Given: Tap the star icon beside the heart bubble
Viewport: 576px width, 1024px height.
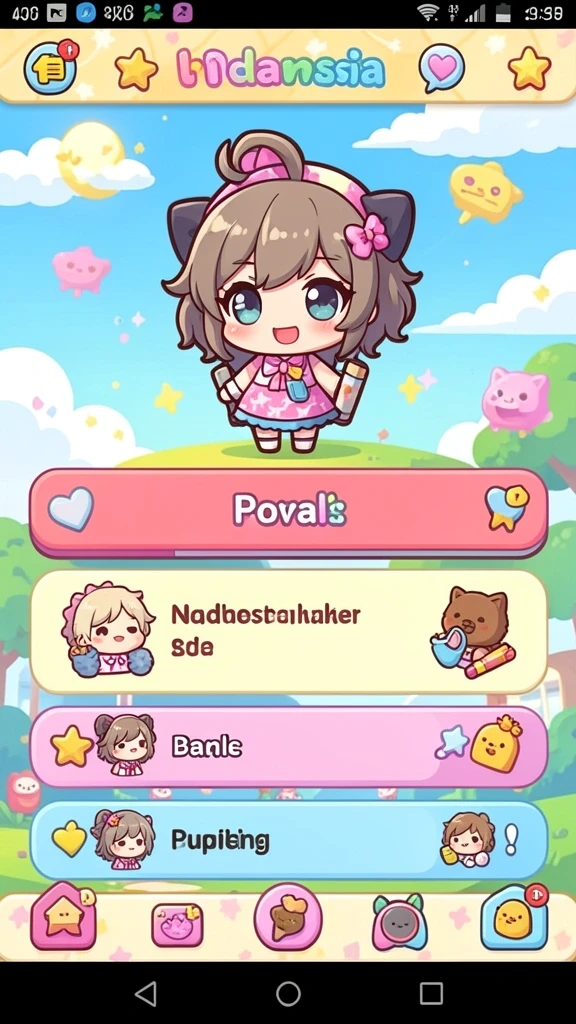Looking at the screenshot, I should (x=530, y=68).
